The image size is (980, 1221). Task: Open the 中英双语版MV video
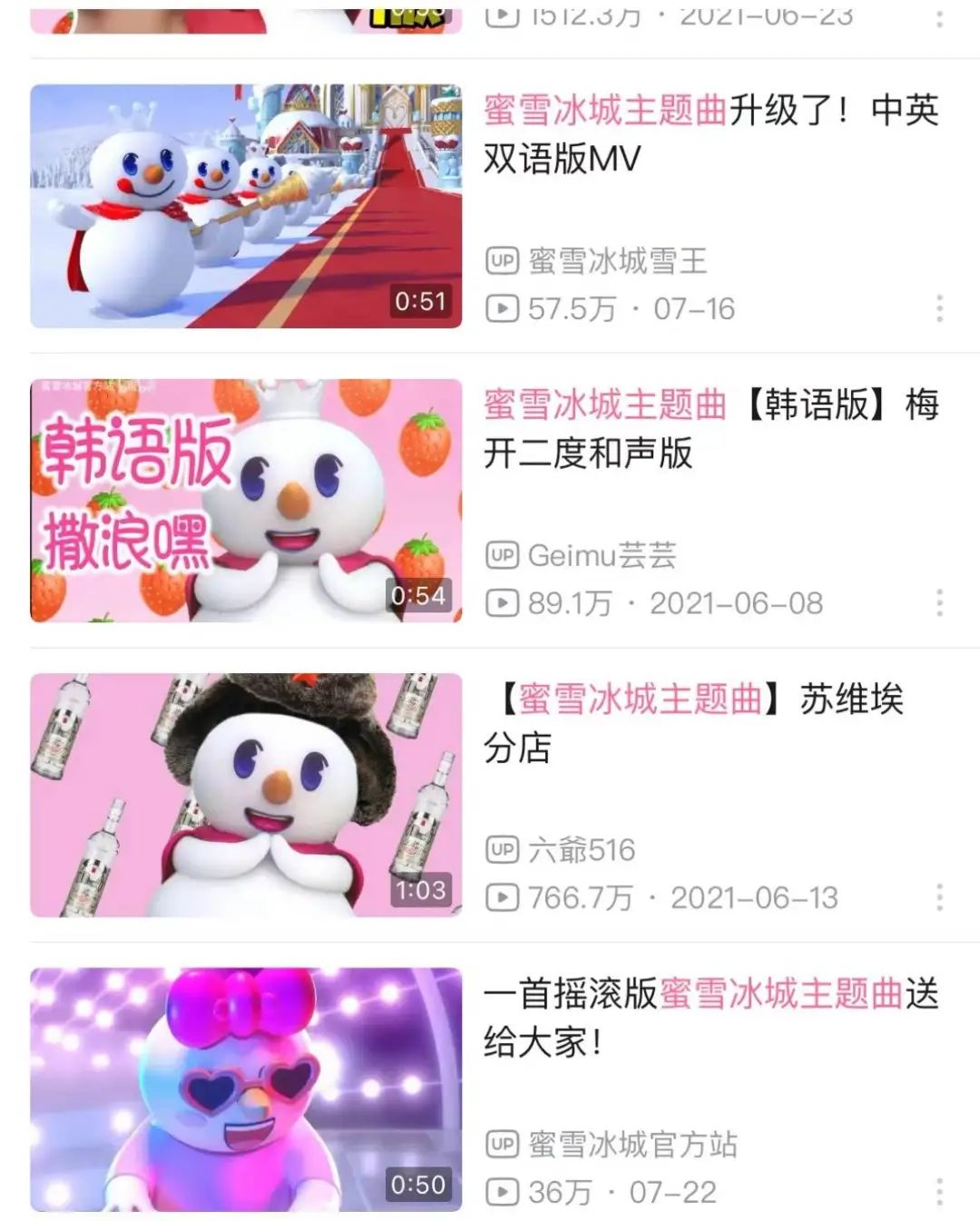pyautogui.click(x=246, y=206)
